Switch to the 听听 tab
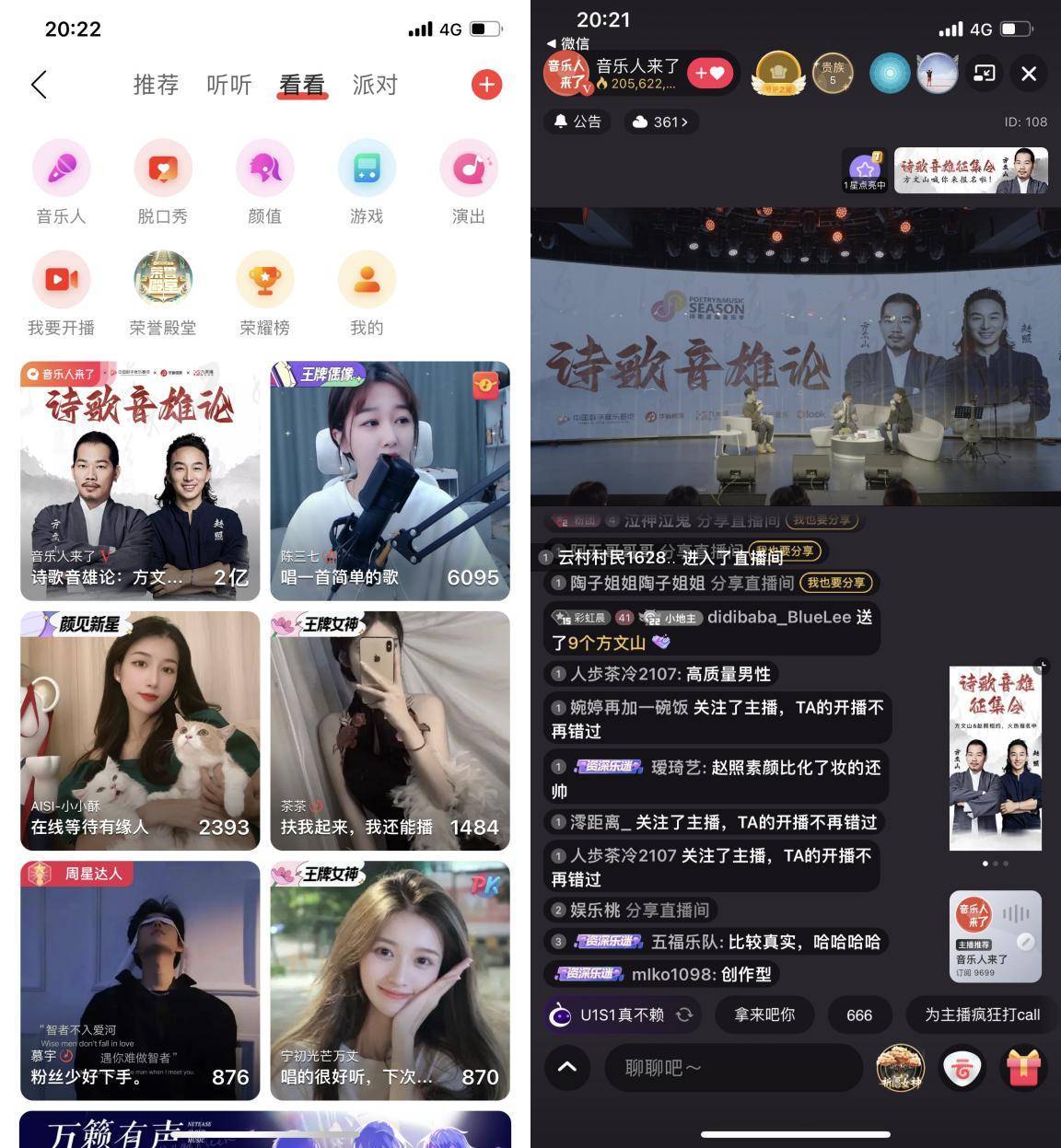1061x1148 pixels. click(x=228, y=85)
